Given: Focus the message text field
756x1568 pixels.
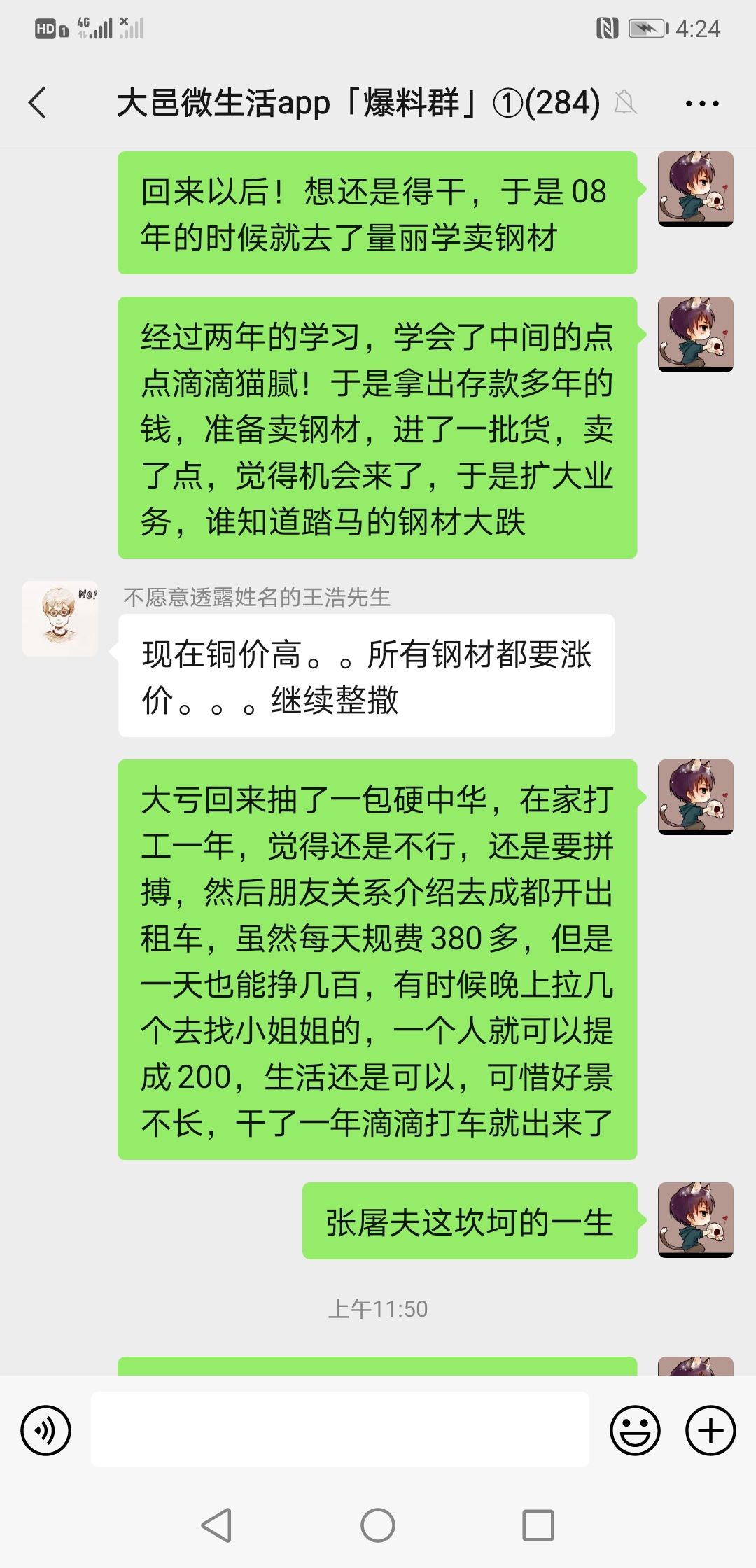Looking at the screenshot, I should click(340, 1429).
